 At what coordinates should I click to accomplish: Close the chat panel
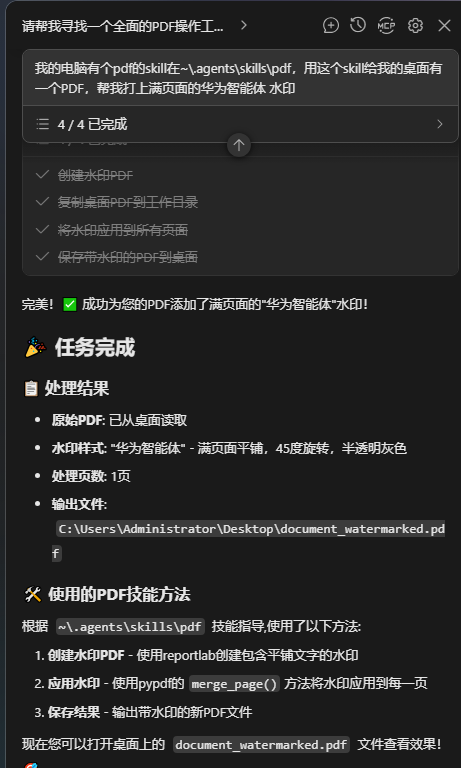444,25
